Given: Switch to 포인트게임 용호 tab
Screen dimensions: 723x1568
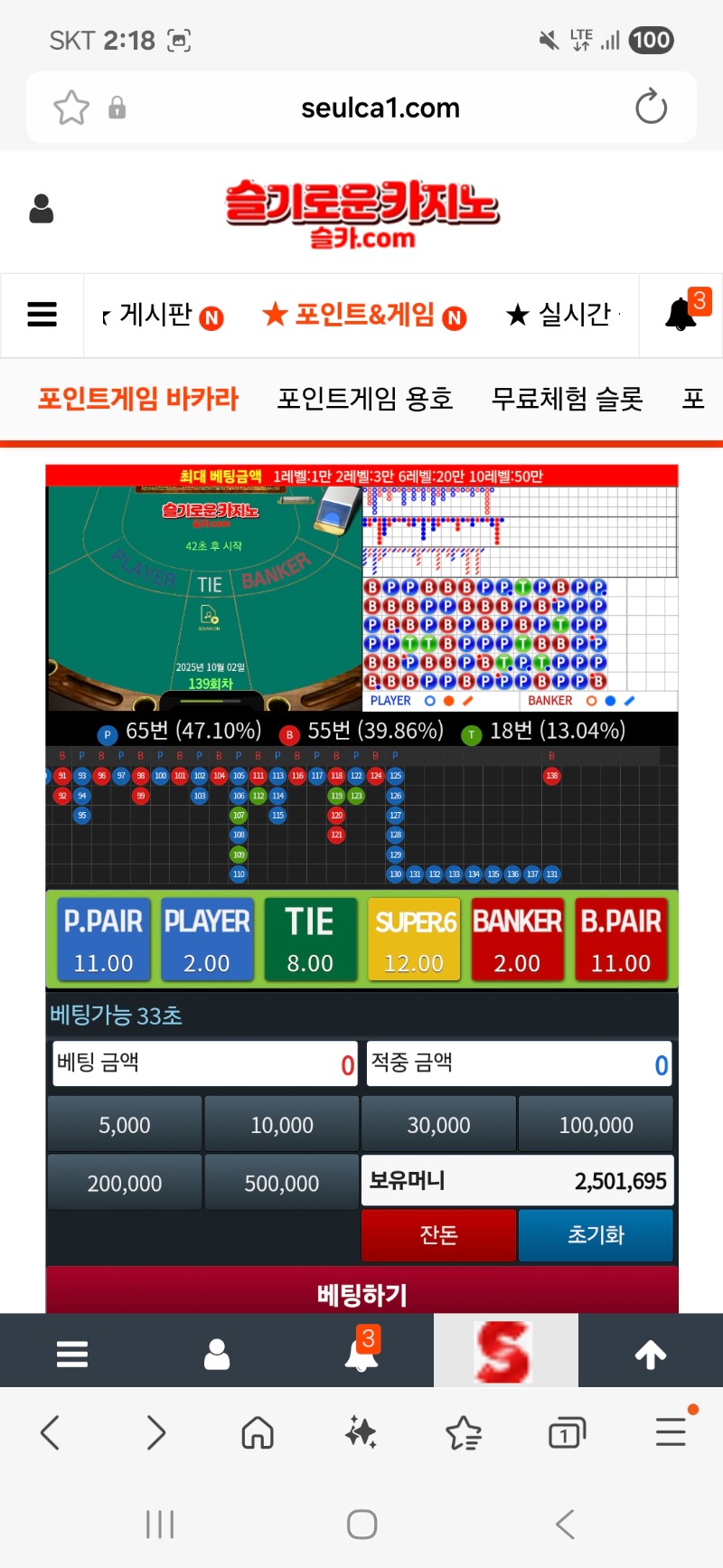Looking at the screenshot, I should tap(365, 399).
